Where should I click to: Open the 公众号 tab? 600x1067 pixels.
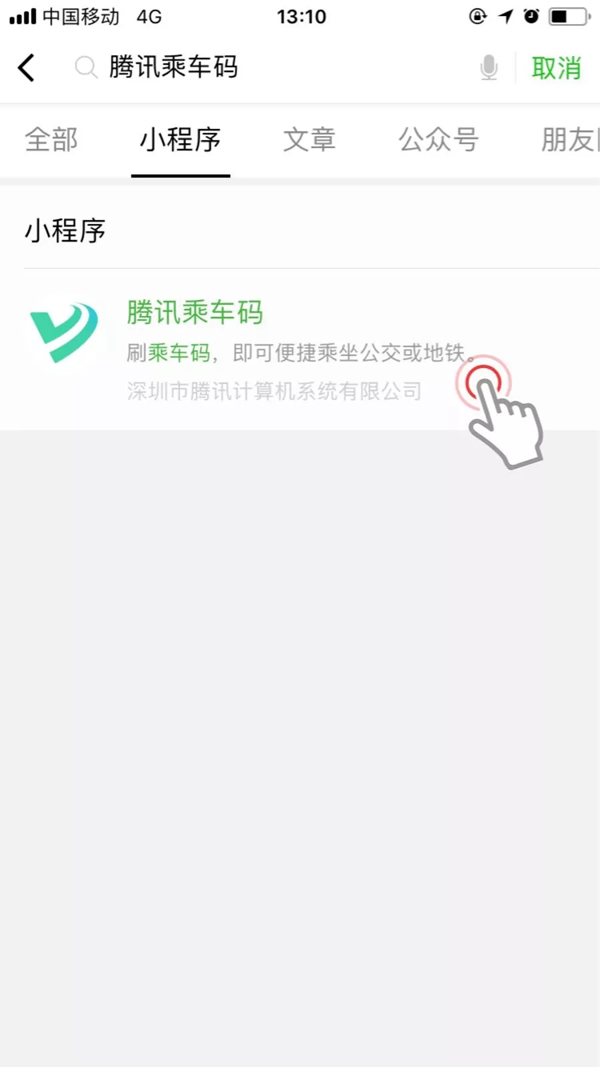click(x=438, y=140)
